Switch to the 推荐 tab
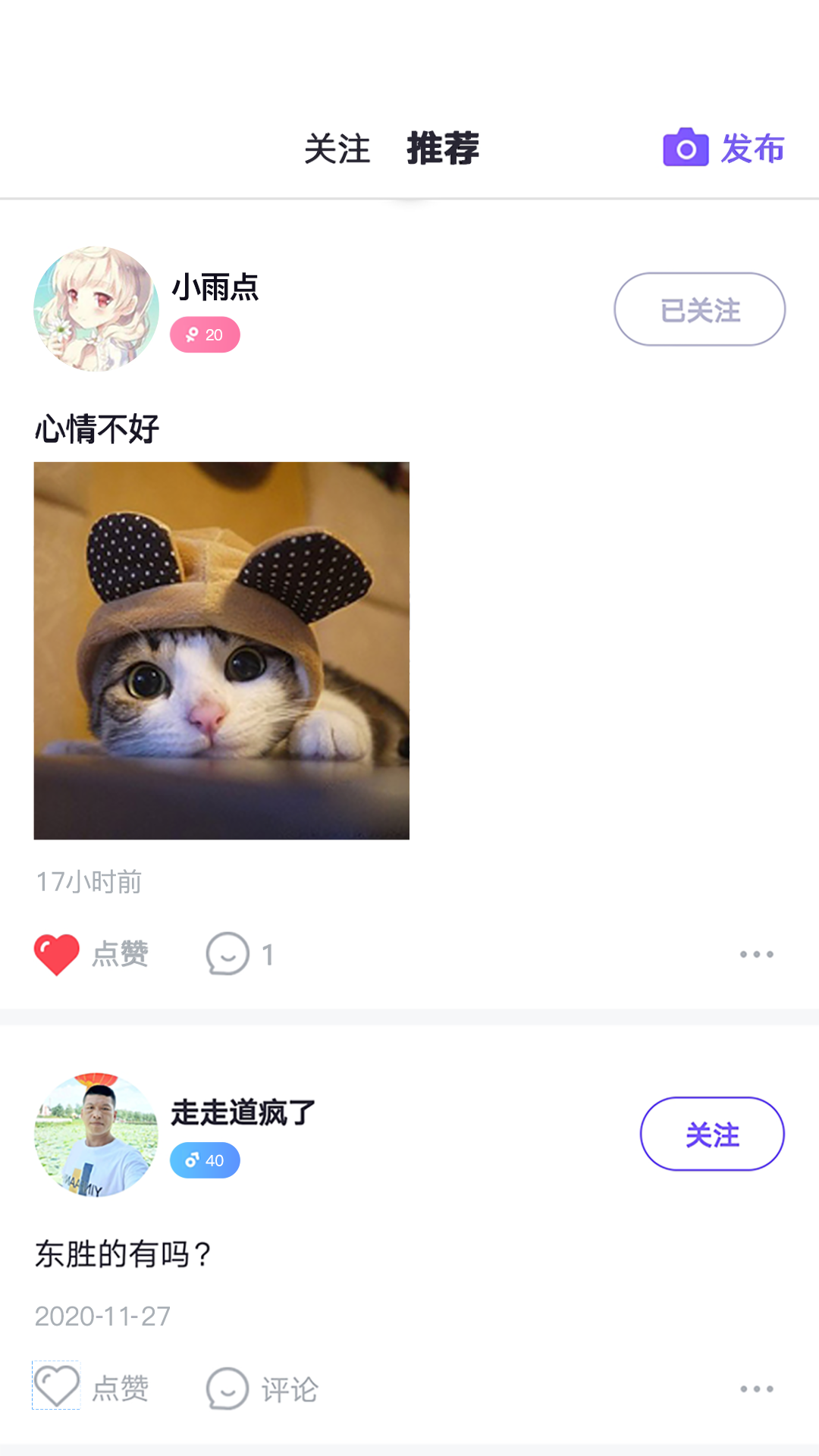 pos(443,149)
